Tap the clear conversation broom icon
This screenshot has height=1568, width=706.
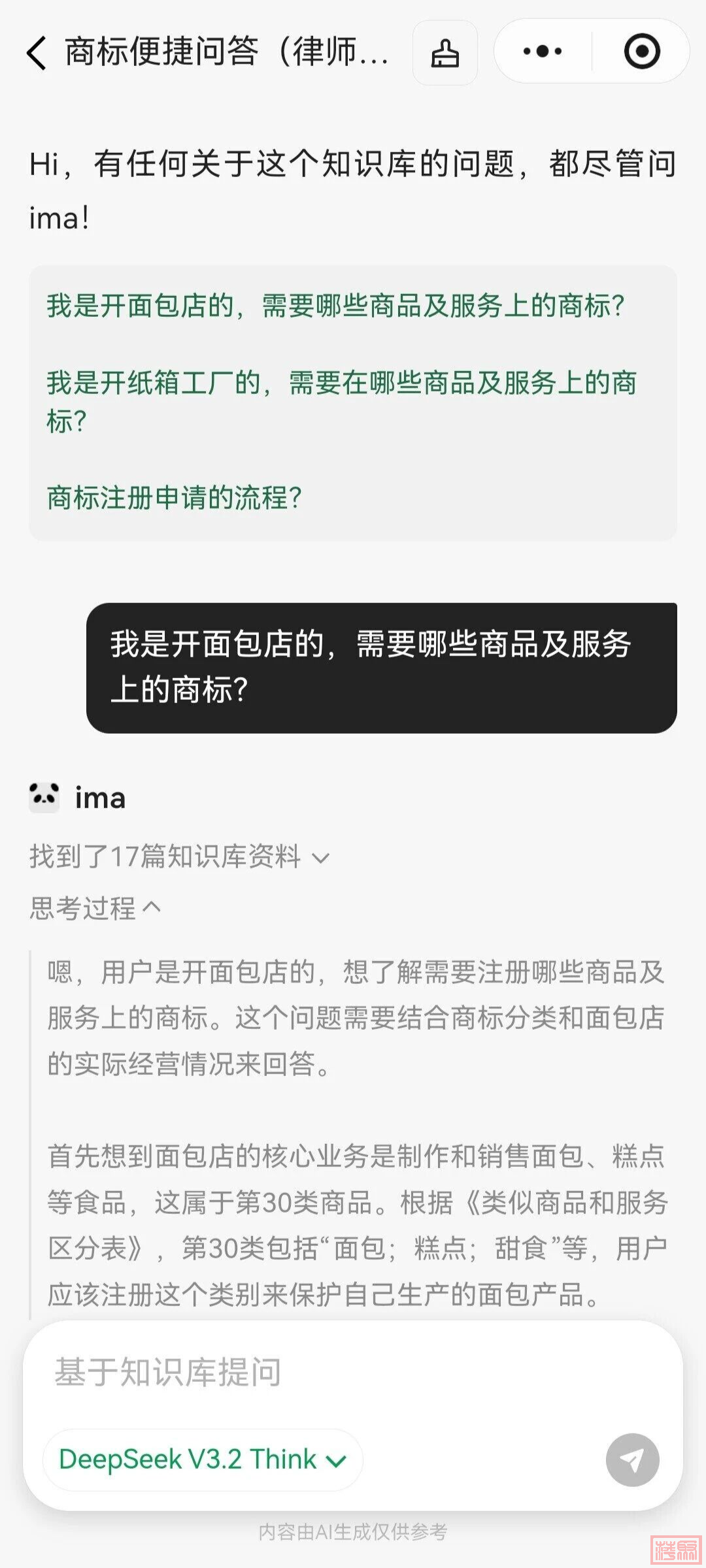pos(445,52)
